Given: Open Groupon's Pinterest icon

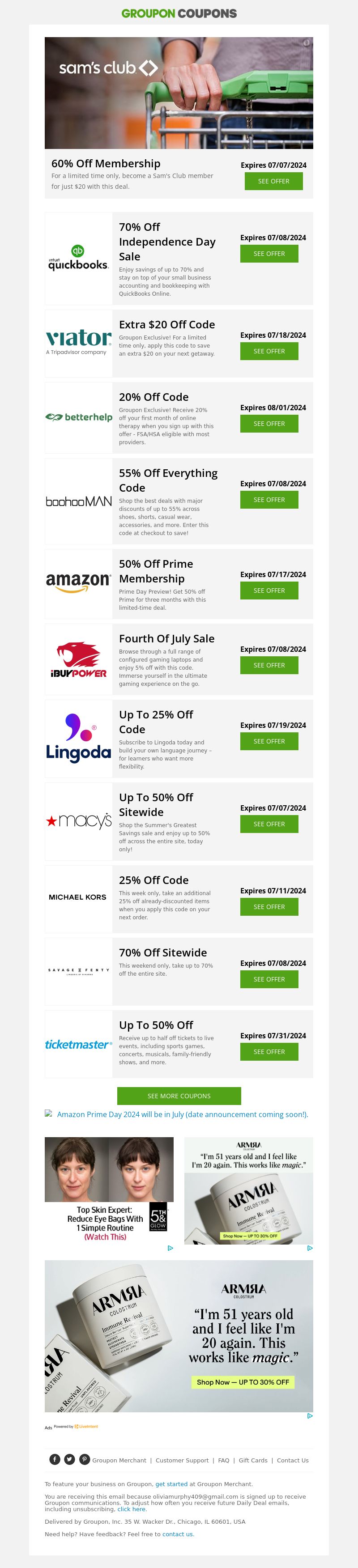Looking at the screenshot, I should click(85, 1459).
